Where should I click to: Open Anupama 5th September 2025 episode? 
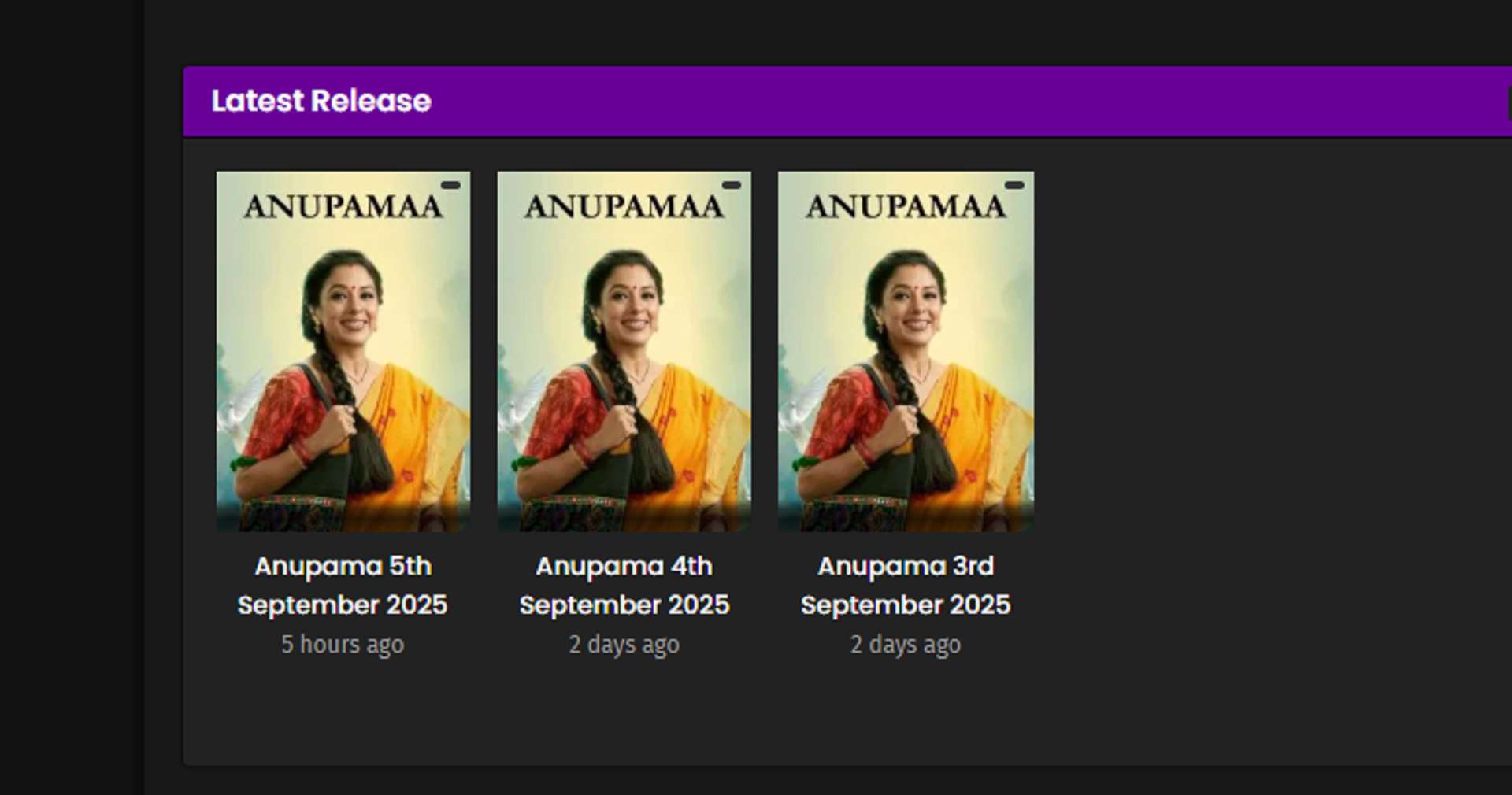pos(343,350)
